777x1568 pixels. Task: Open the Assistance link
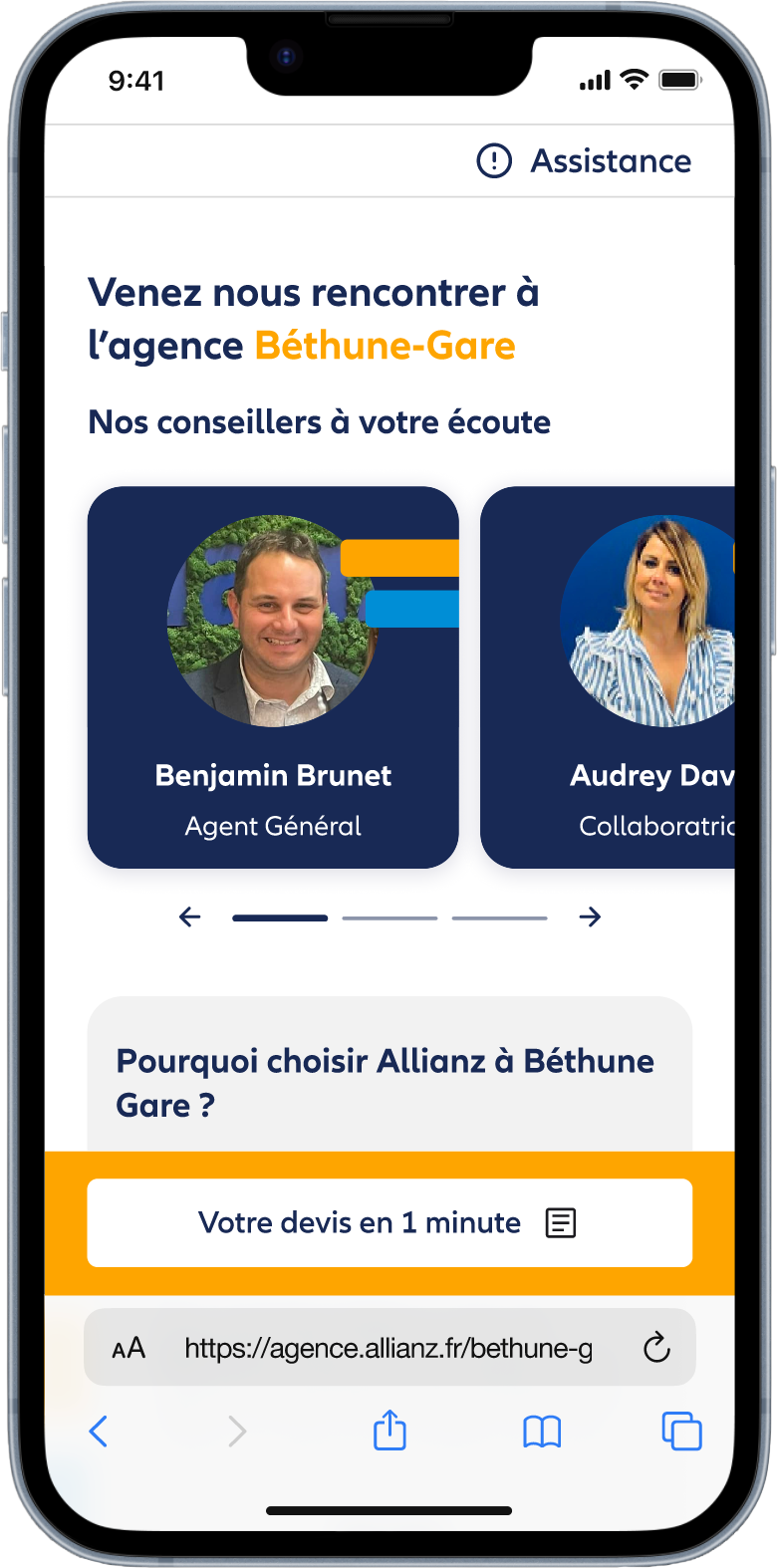coord(585,160)
